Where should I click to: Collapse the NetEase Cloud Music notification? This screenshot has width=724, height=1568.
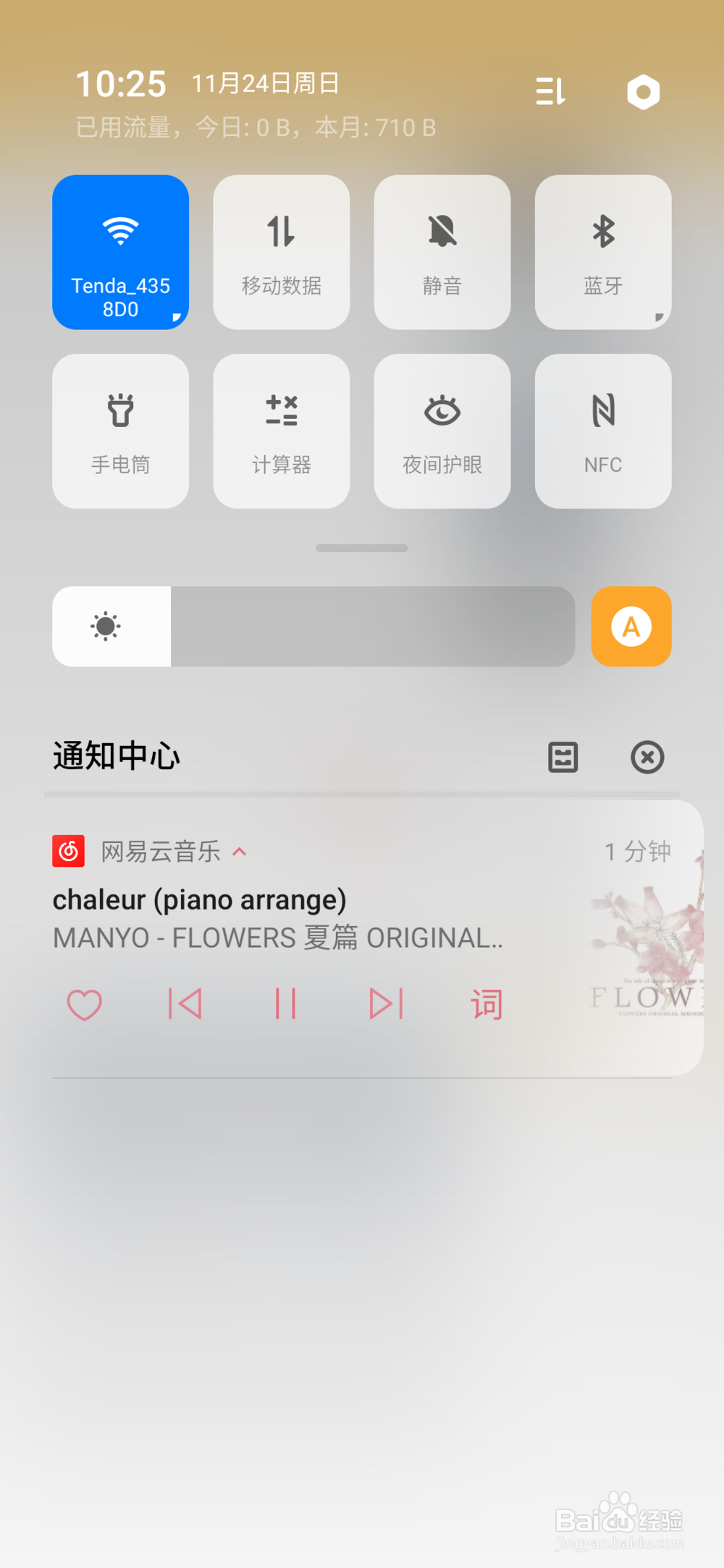[239, 852]
